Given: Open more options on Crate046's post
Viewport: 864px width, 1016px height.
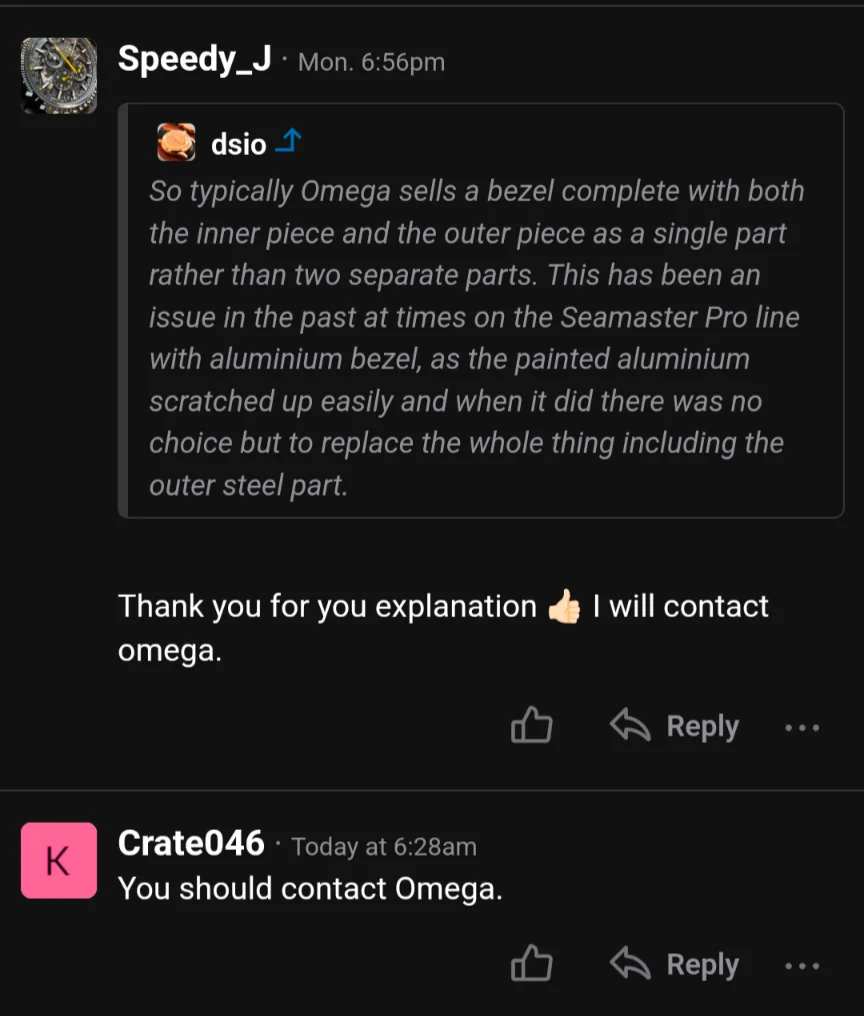Looking at the screenshot, I should click(802, 967).
